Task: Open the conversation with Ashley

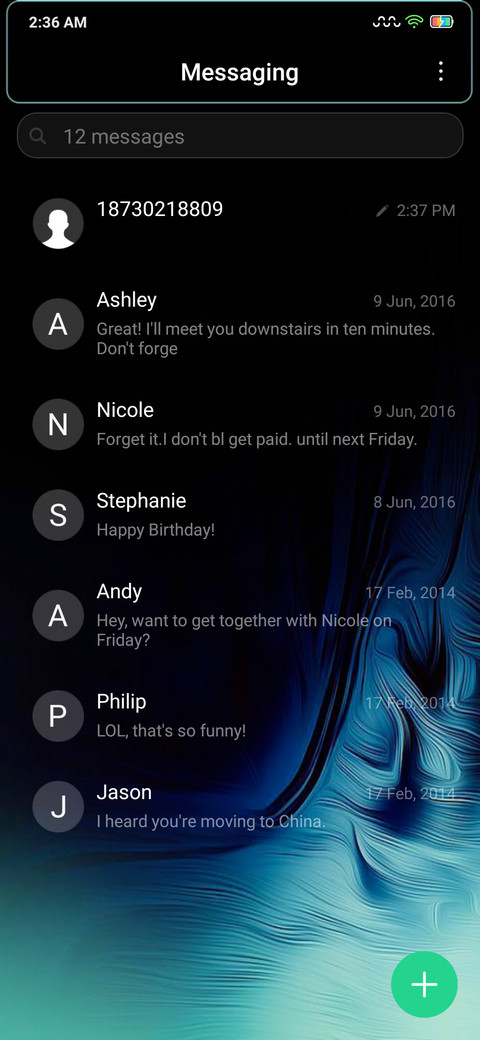Action: [x=240, y=324]
